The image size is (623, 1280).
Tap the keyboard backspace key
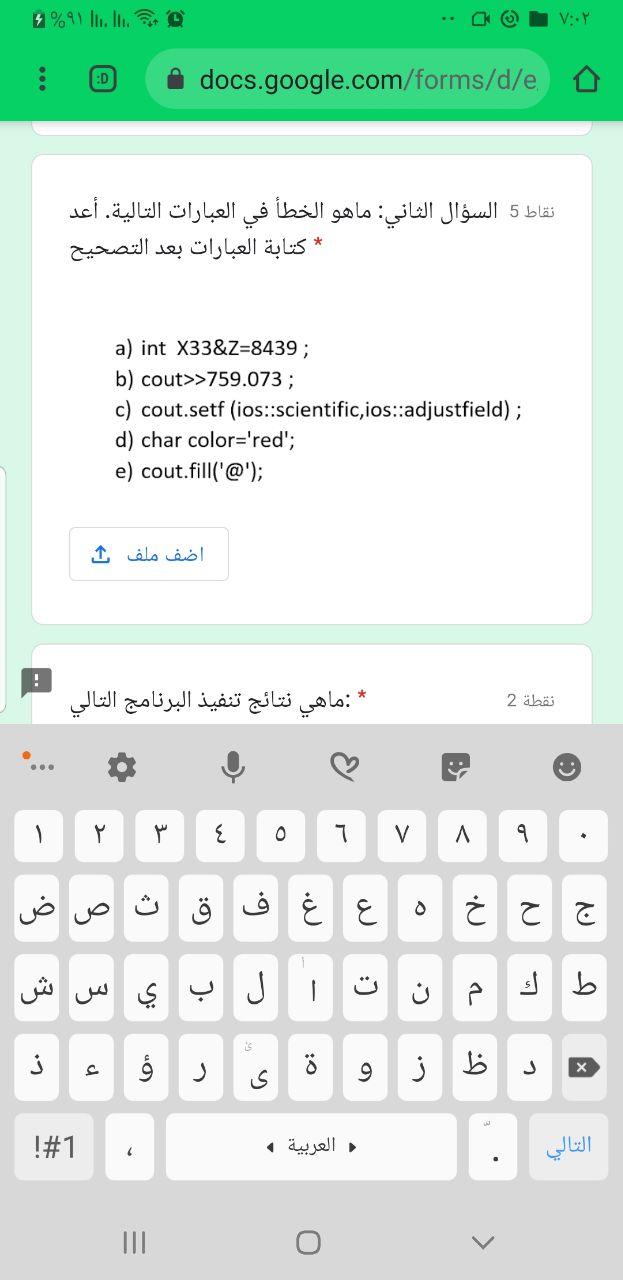click(583, 1067)
